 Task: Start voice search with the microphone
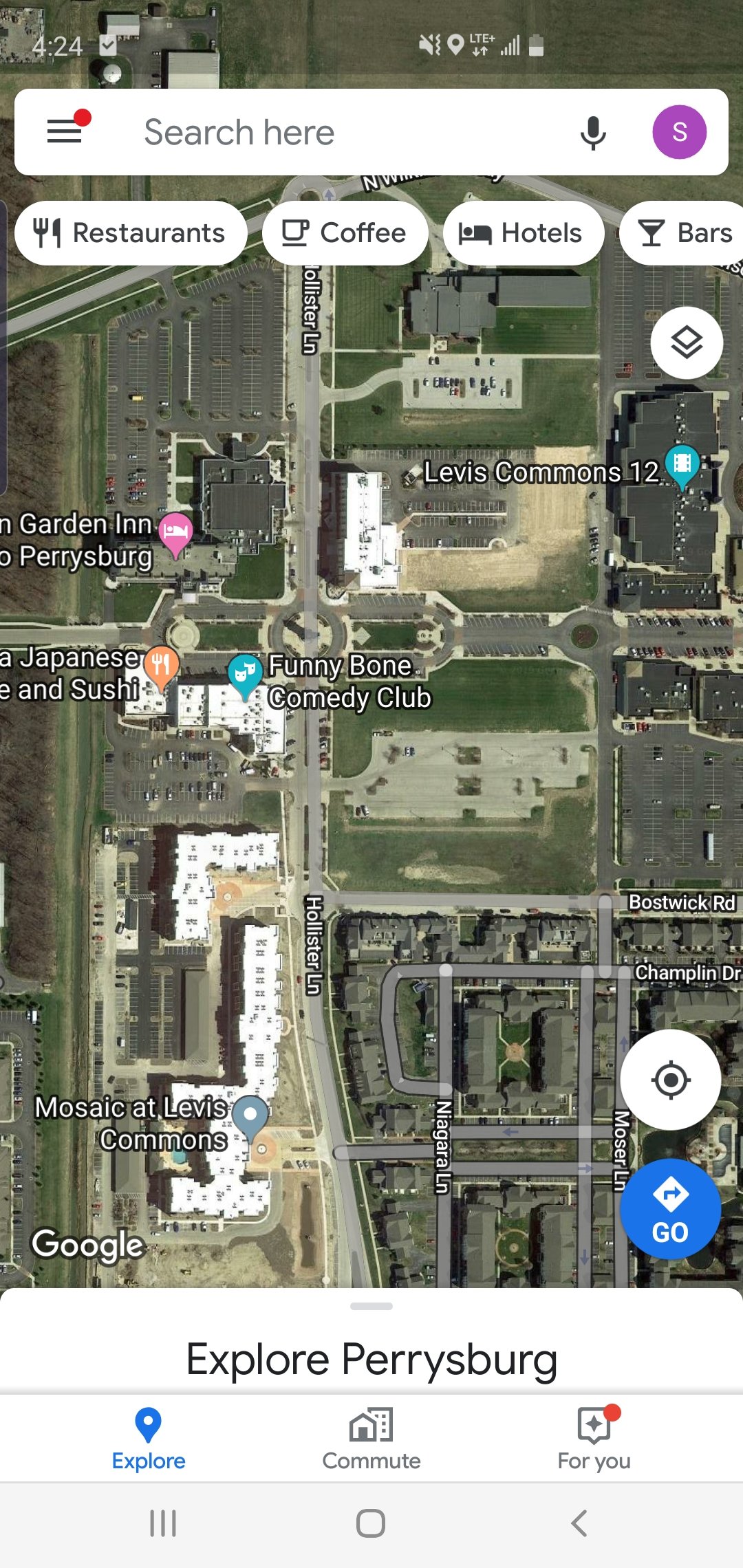[592, 132]
